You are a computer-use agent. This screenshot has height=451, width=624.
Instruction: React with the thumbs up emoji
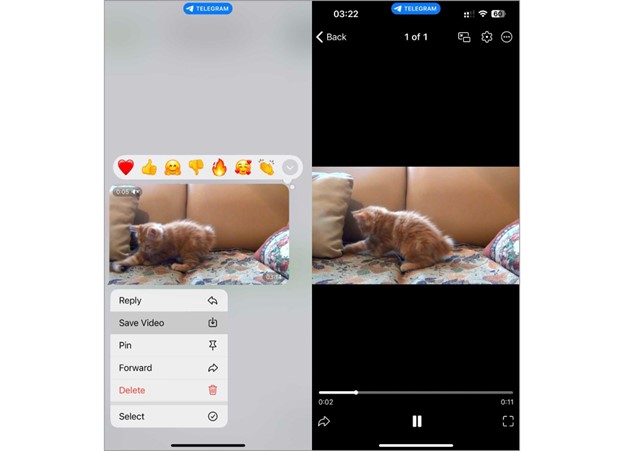click(x=149, y=167)
